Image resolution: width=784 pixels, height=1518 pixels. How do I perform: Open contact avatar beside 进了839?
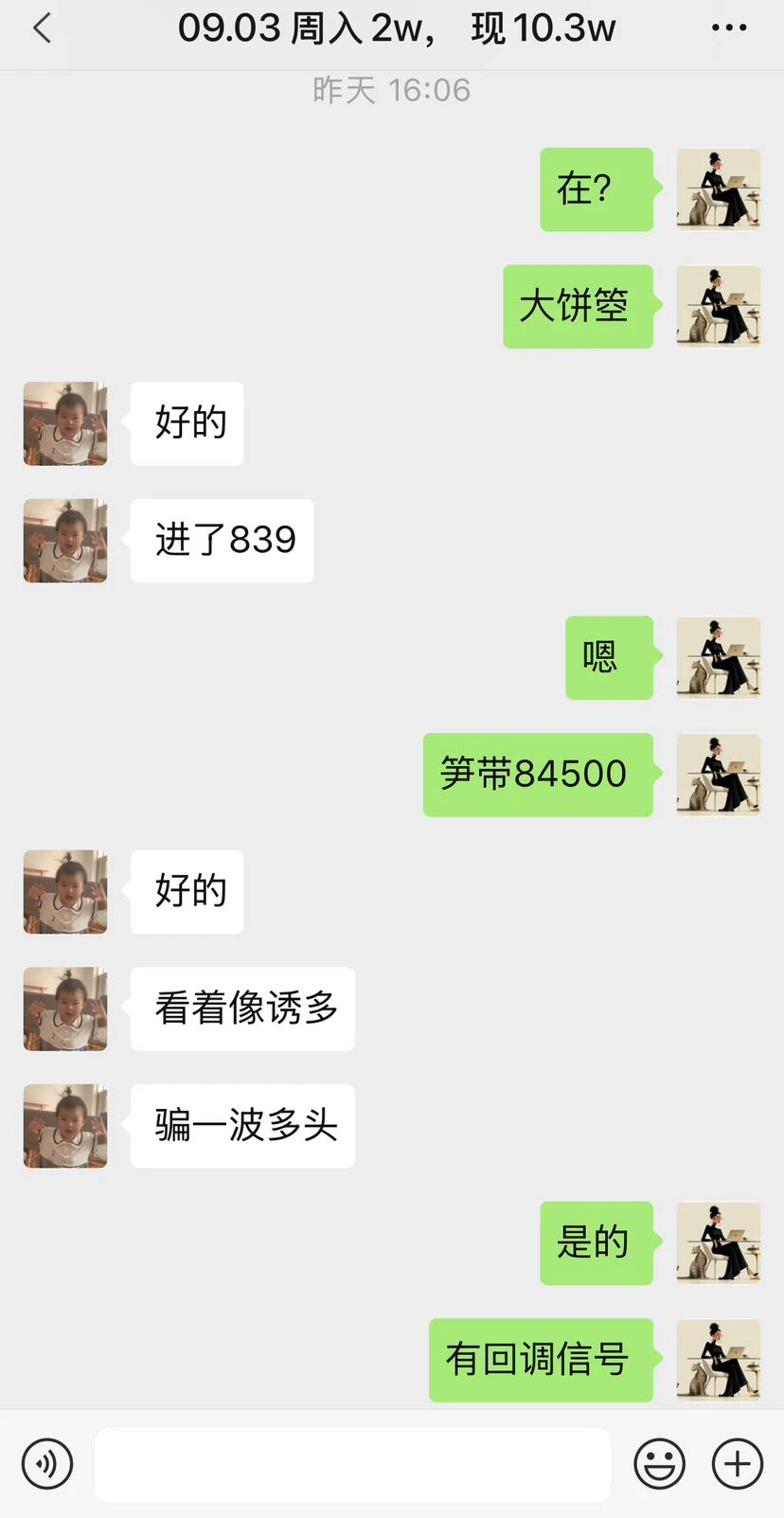pos(65,541)
